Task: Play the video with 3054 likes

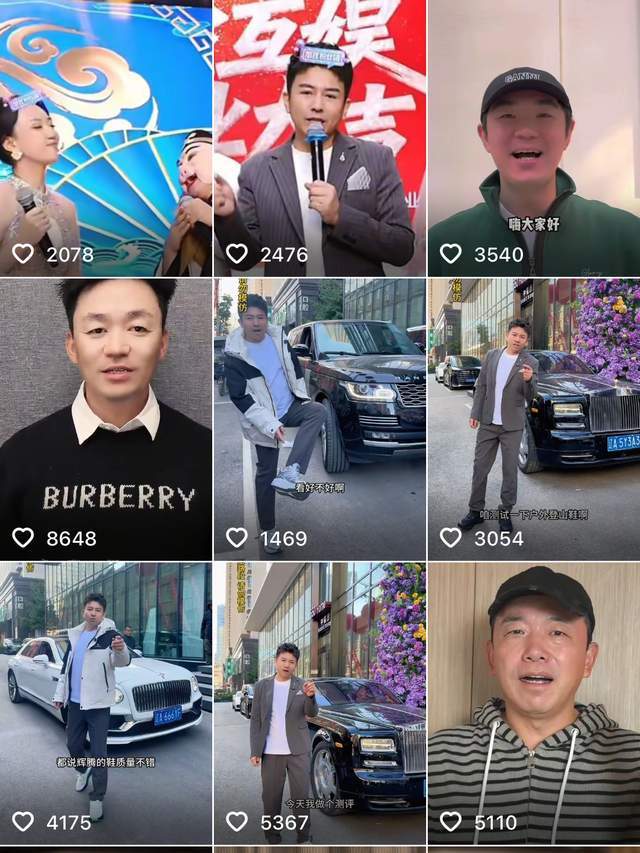Action: (534, 418)
